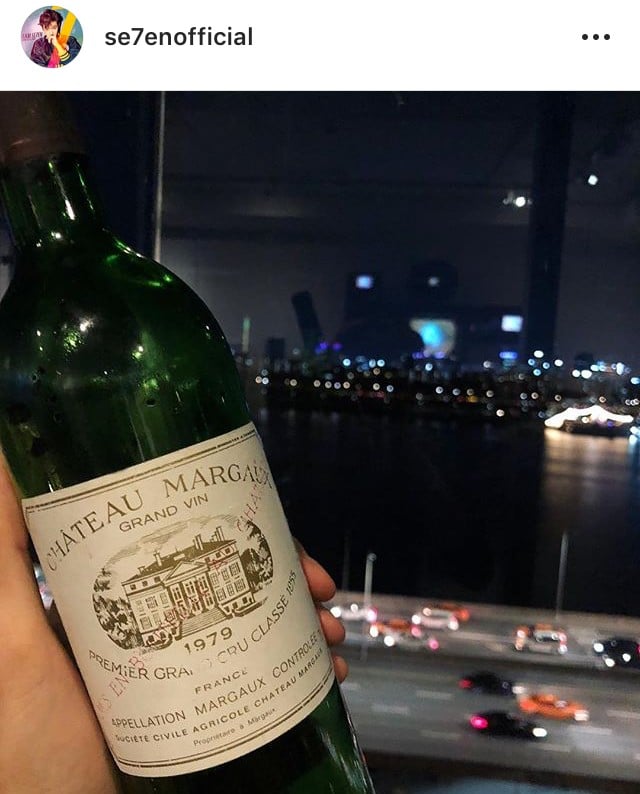Tap the Chateau Margaux post photo
The width and height of the screenshot is (640, 794).
click(320, 440)
